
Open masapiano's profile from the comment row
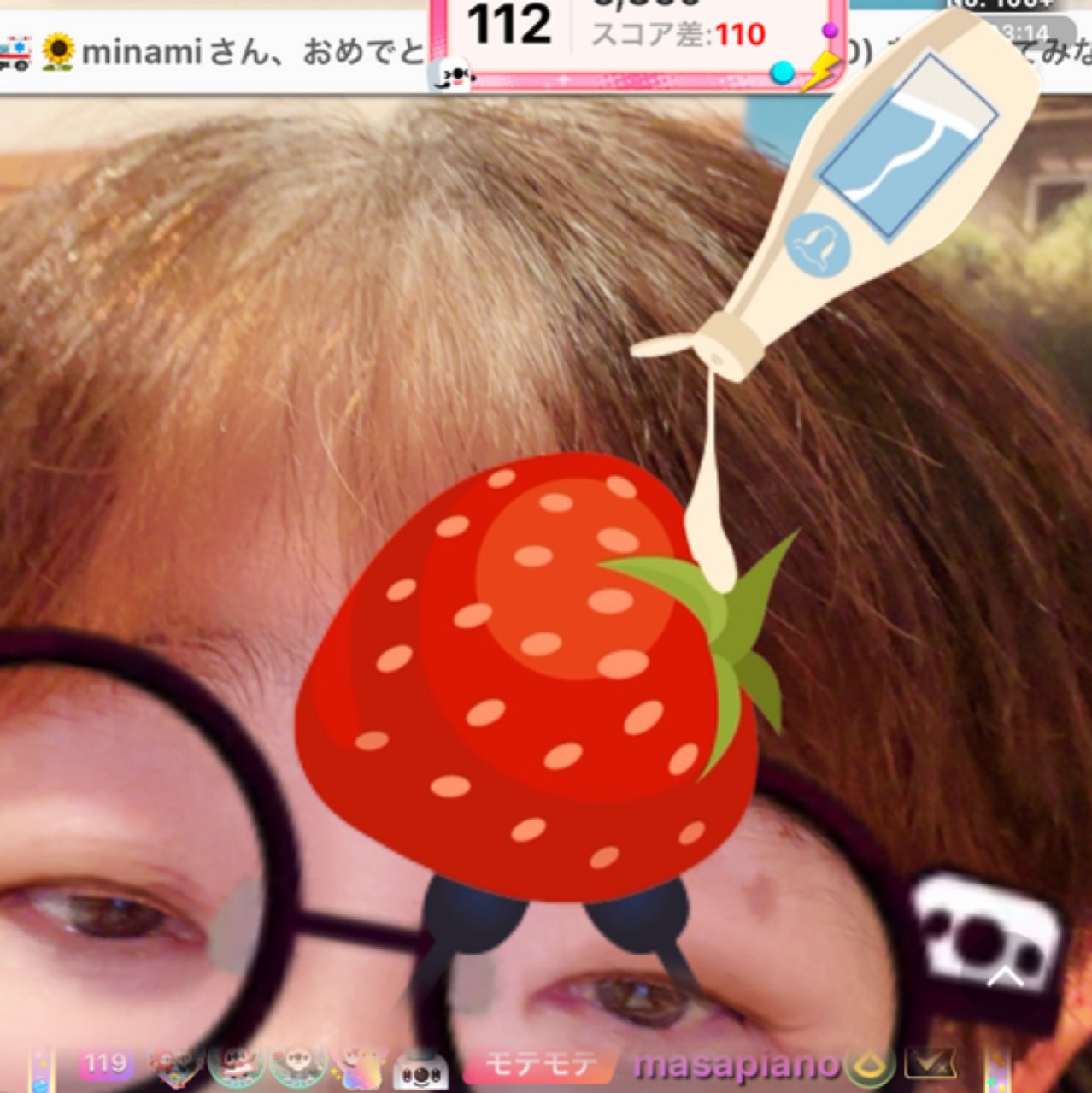point(737,1065)
